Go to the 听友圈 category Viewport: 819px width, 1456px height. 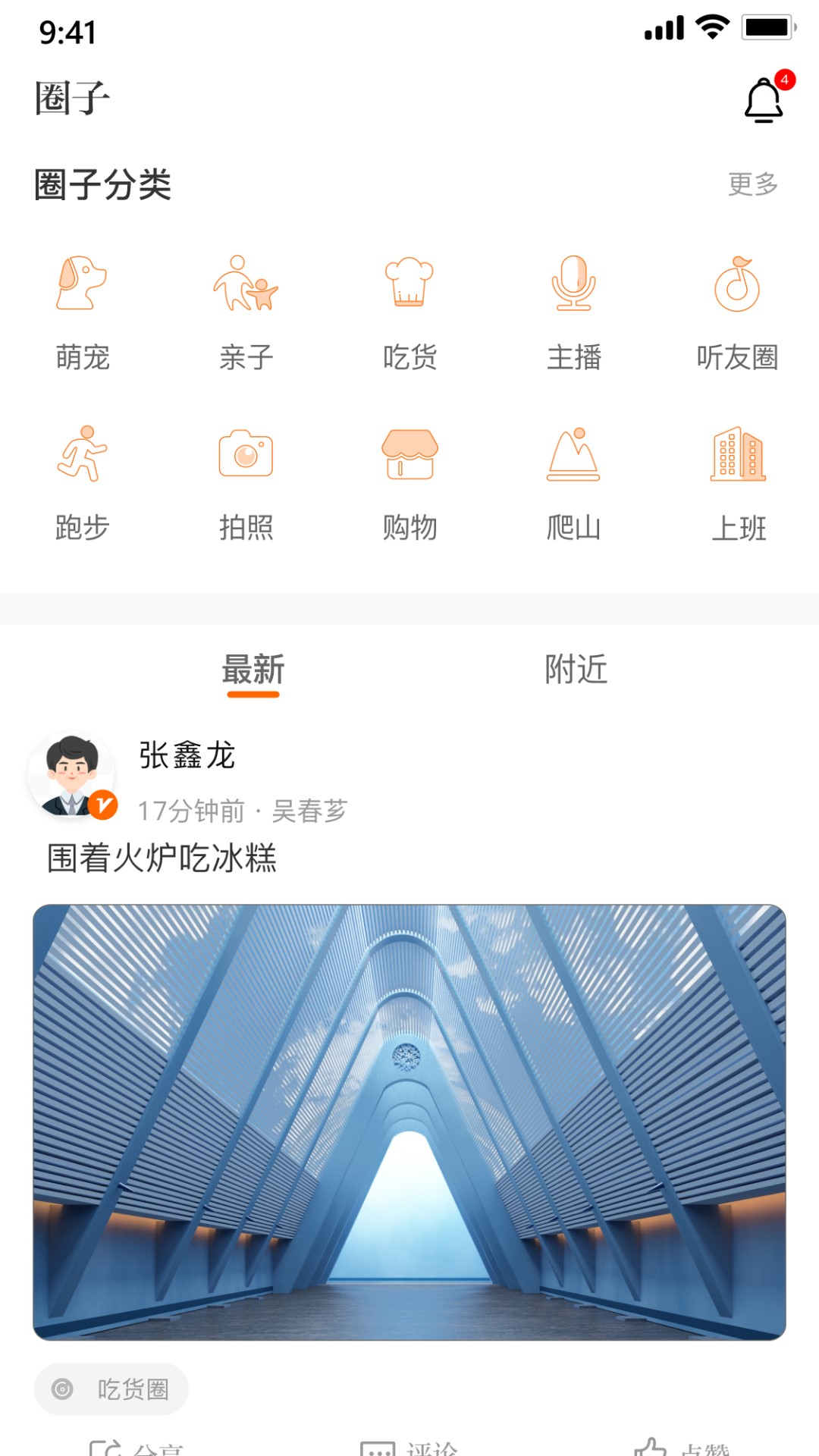(x=737, y=312)
